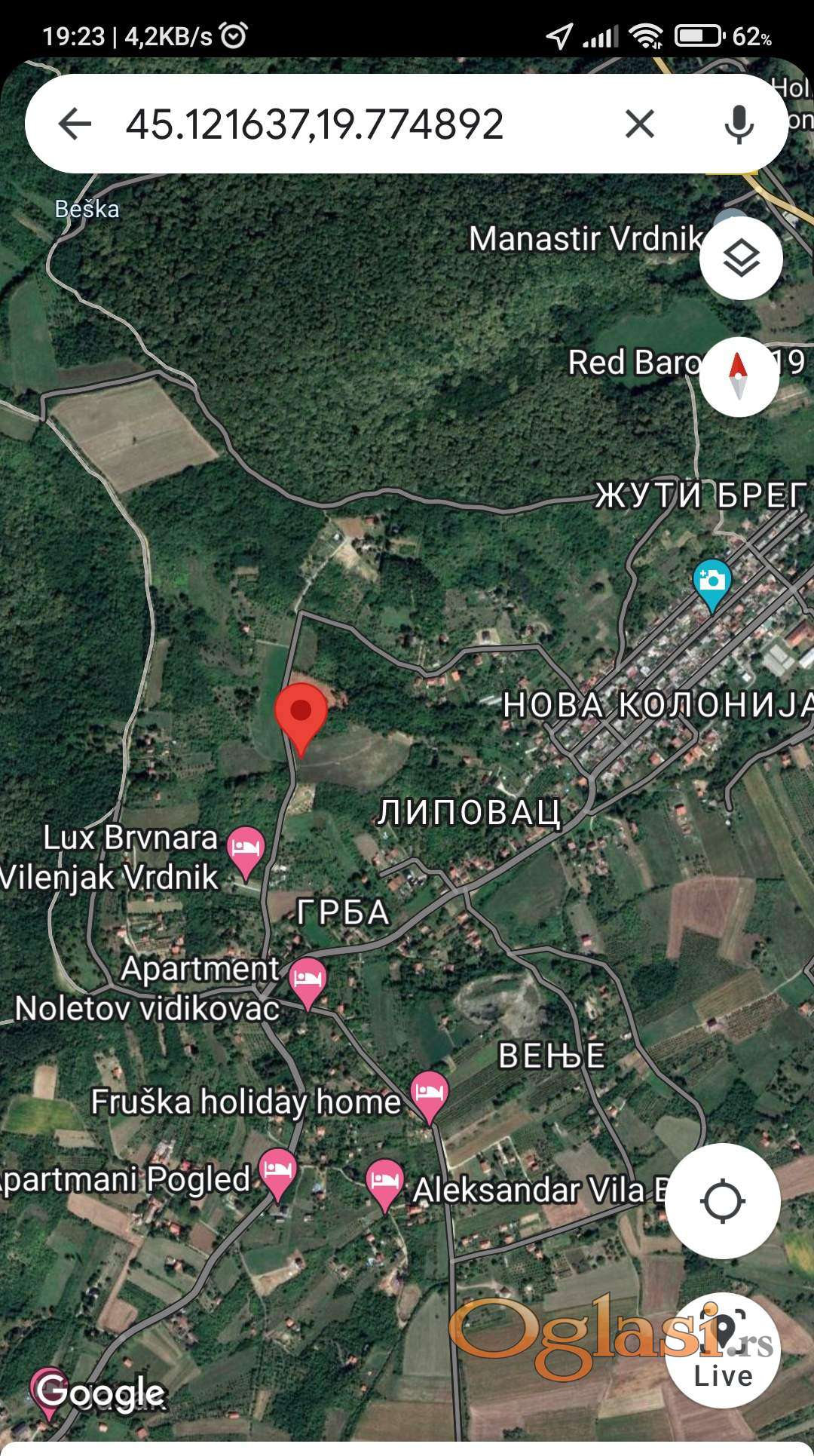
Task: Clear the searched coordinates
Action: point(639,124)
